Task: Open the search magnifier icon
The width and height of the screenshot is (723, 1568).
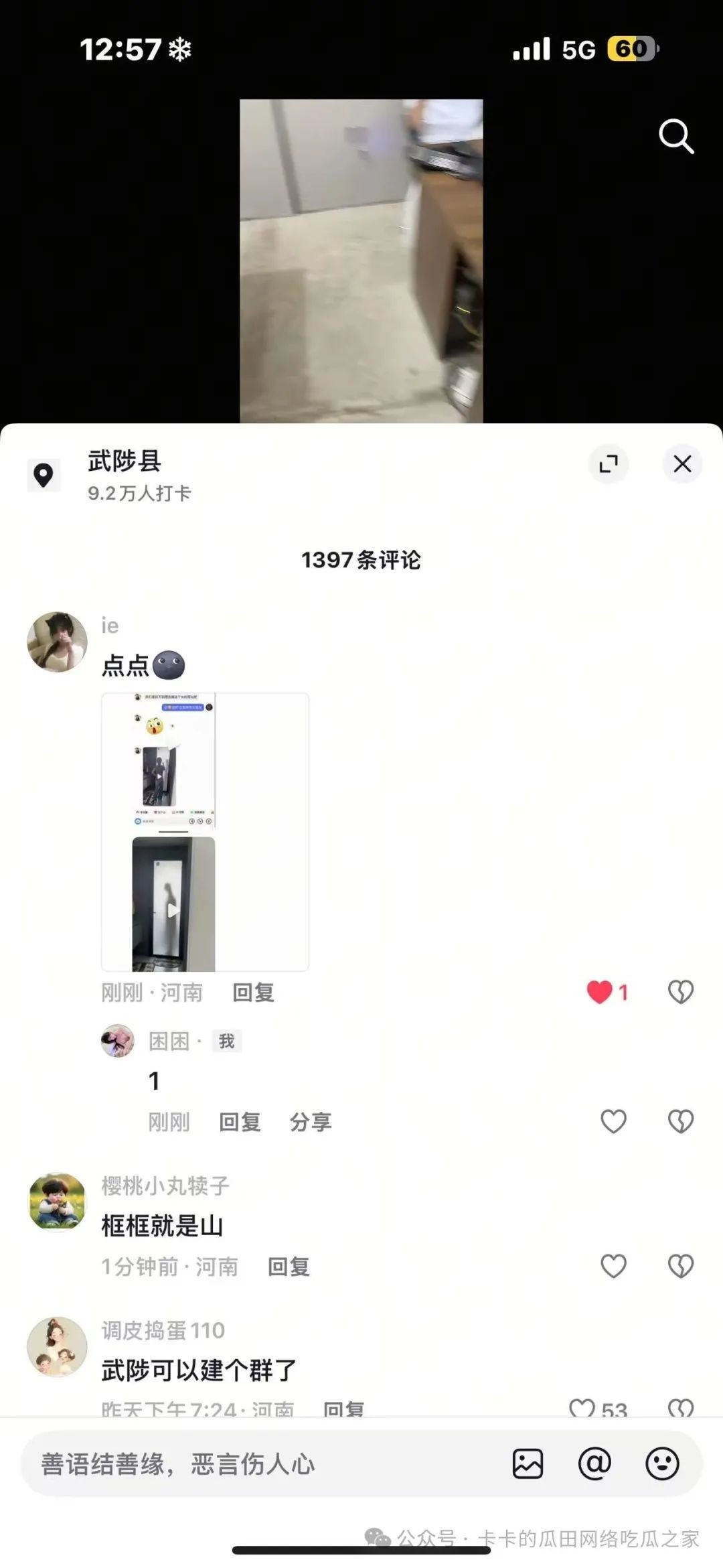Action: [x=676, y=137]
